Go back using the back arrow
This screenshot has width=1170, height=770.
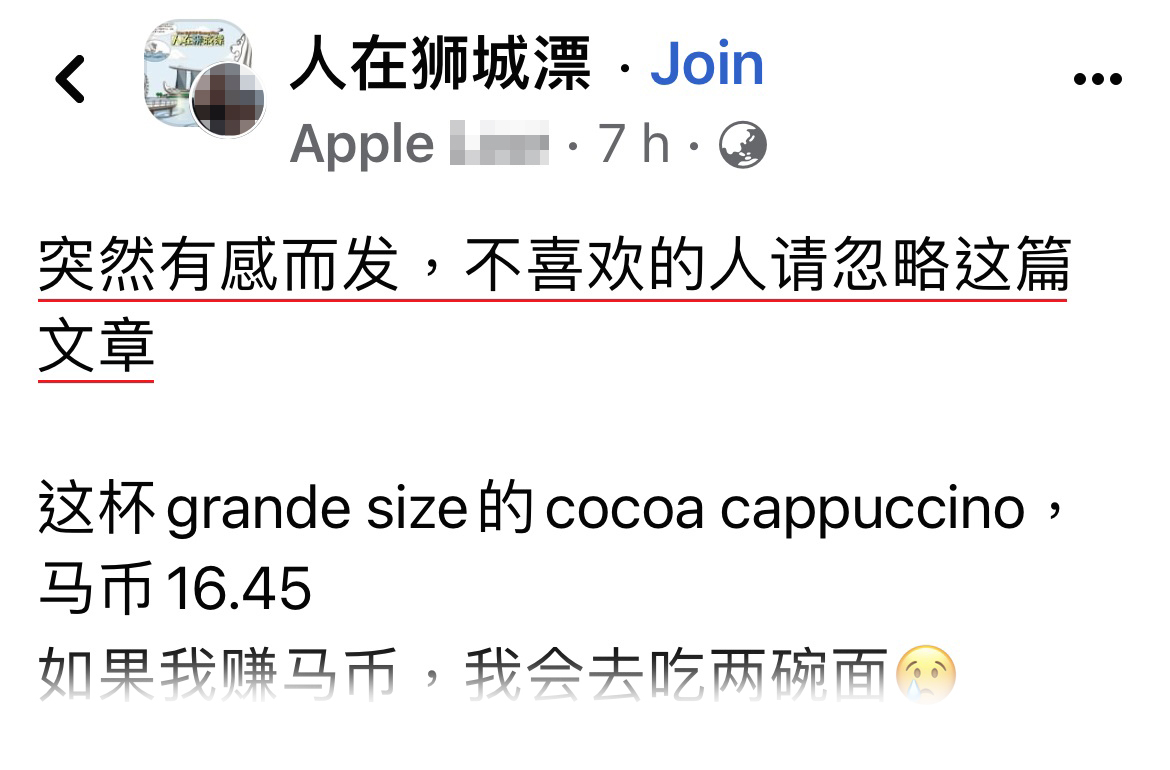70,80
